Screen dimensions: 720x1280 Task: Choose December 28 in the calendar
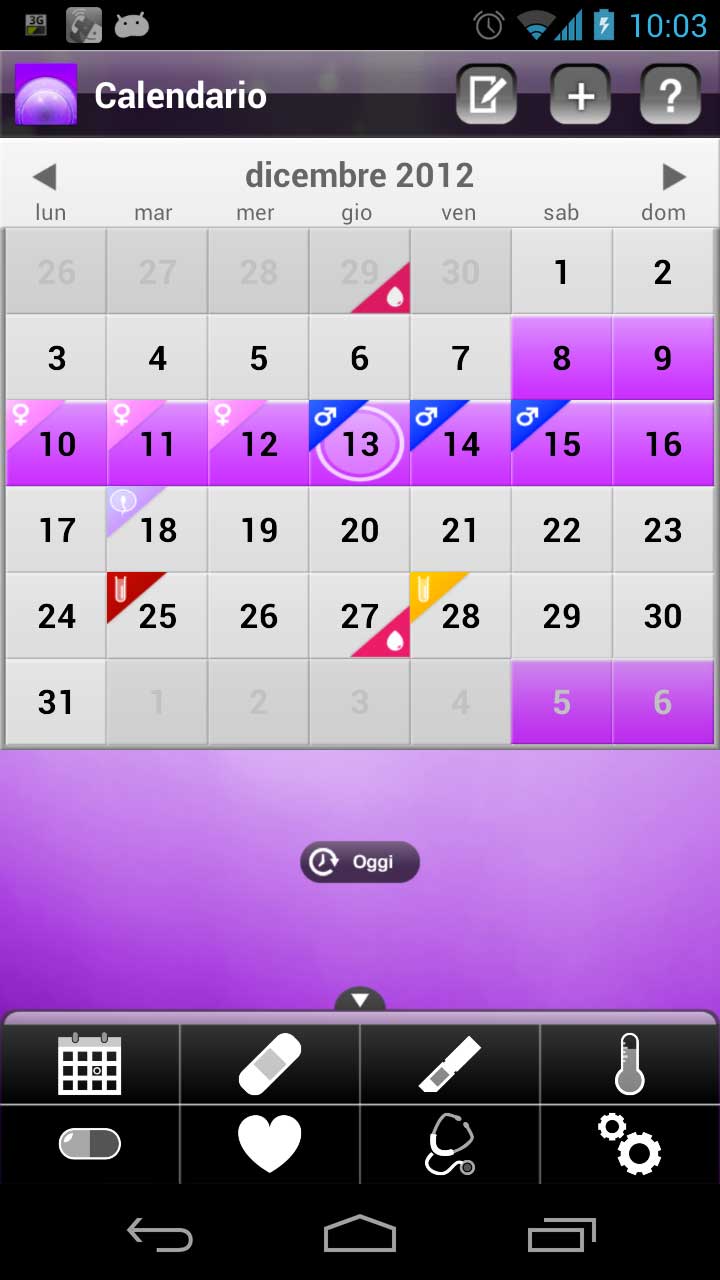point(460,616)
